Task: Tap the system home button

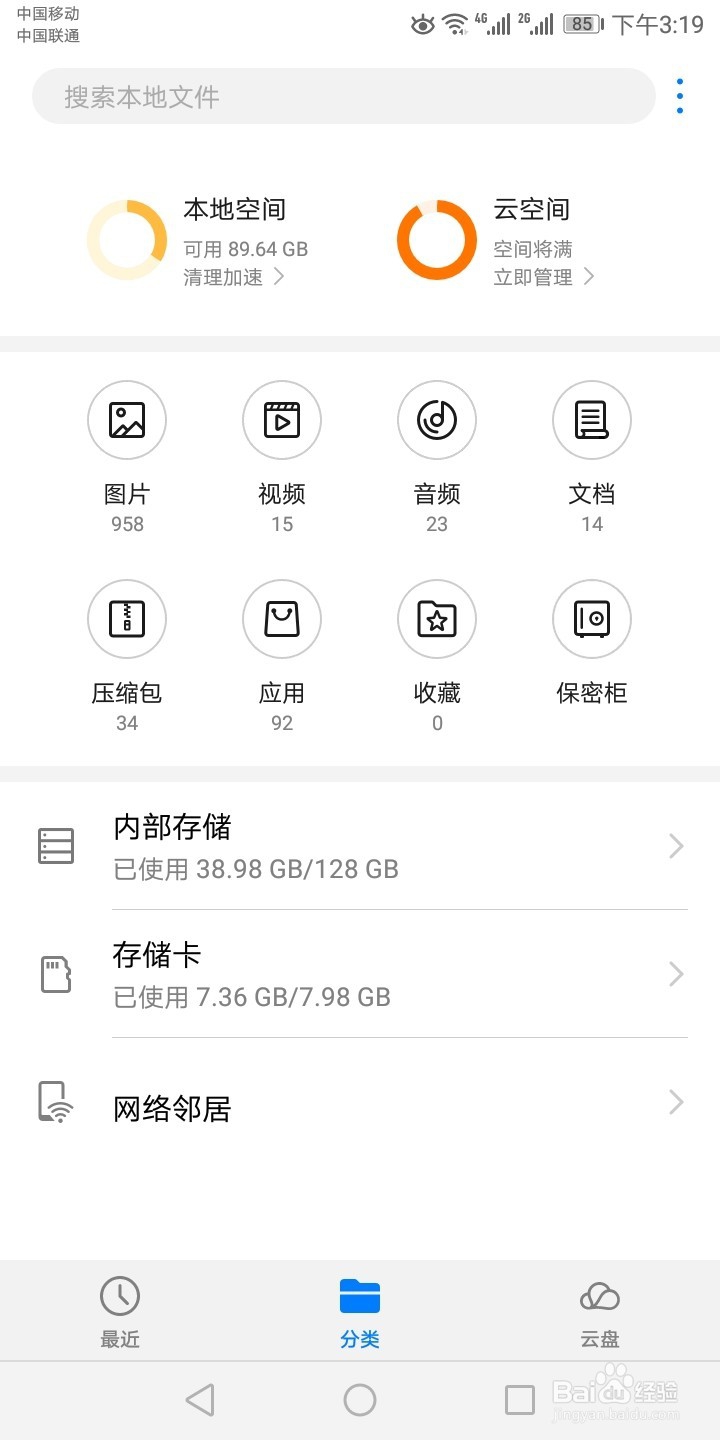Action: pyautogui.click(x=360, y=1400)
